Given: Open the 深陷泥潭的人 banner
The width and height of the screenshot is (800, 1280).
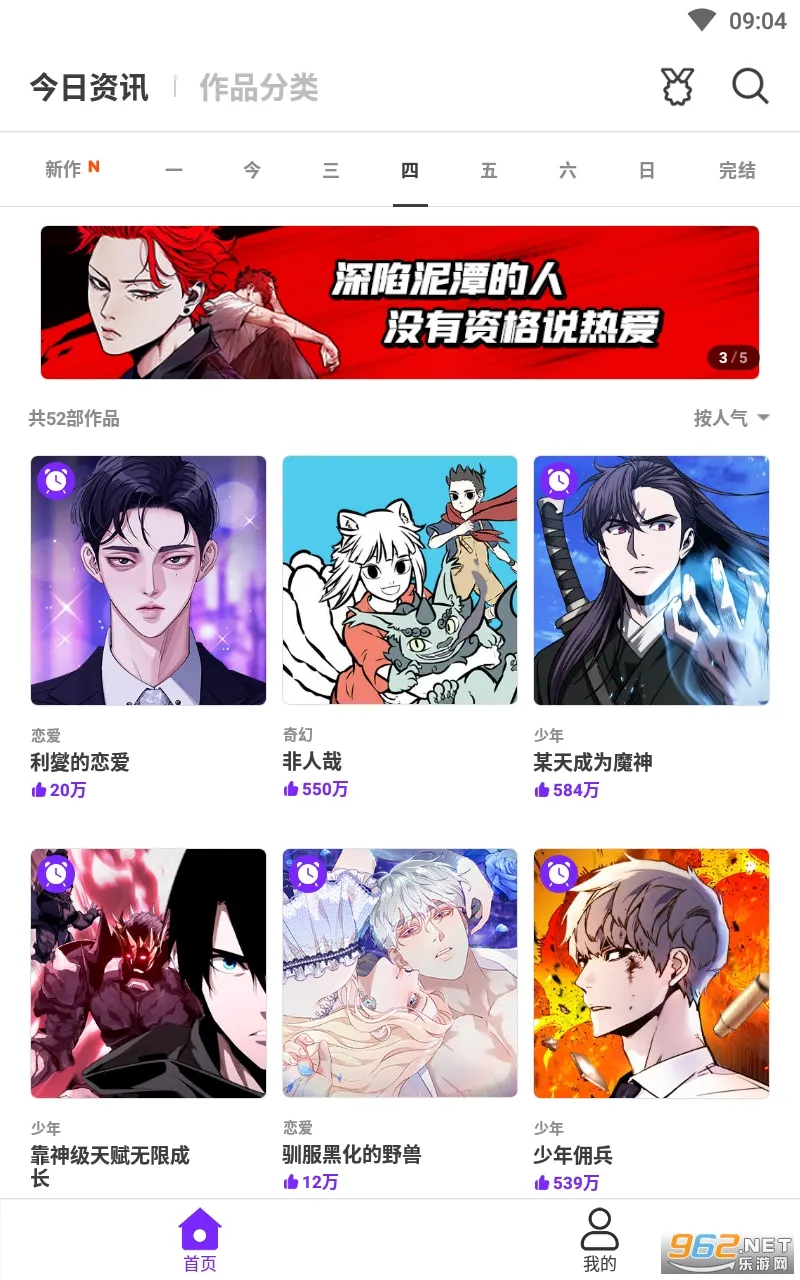Looking at the screenshot, I should click(x=400, y=302).
